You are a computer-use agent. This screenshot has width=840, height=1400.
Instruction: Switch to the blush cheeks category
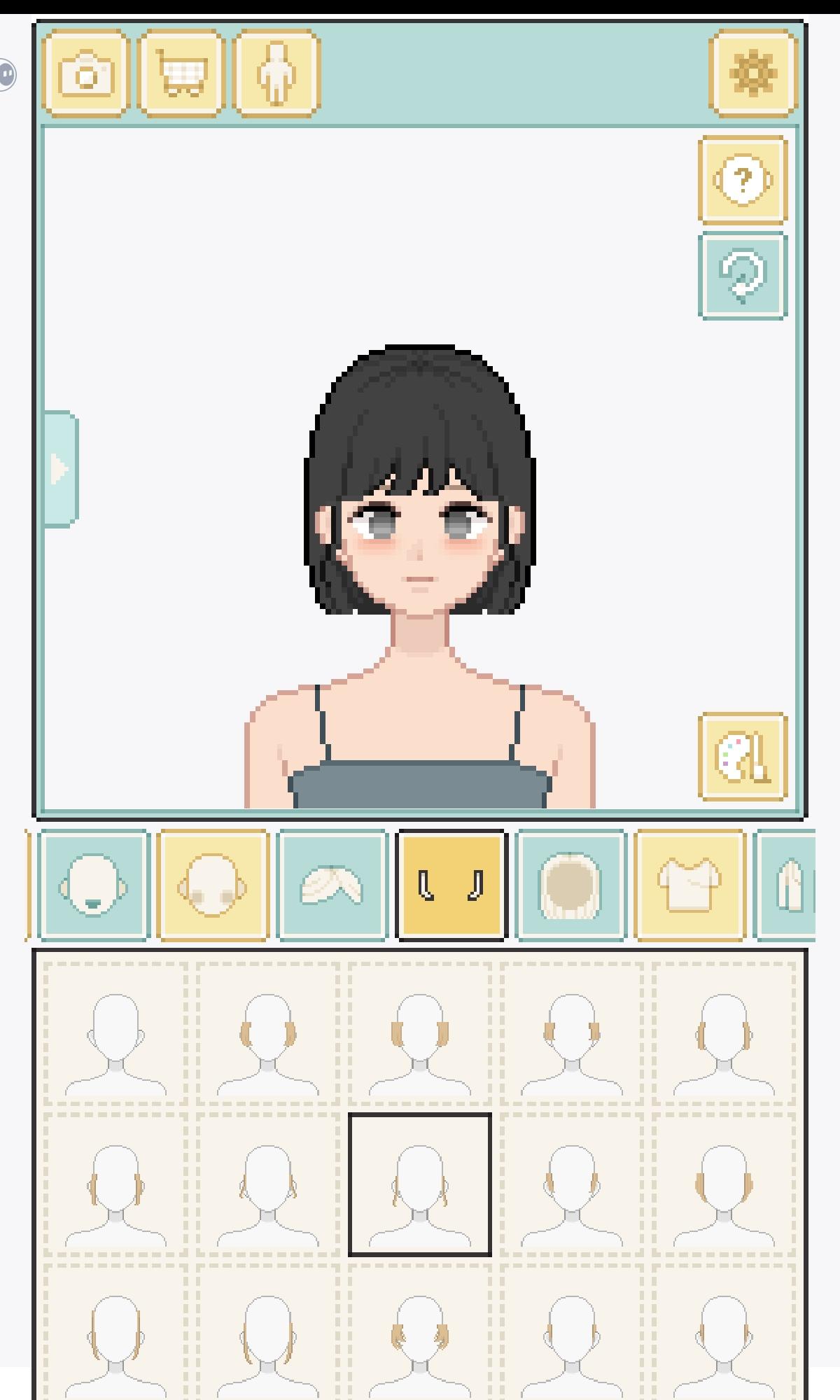tap(213, 885)
